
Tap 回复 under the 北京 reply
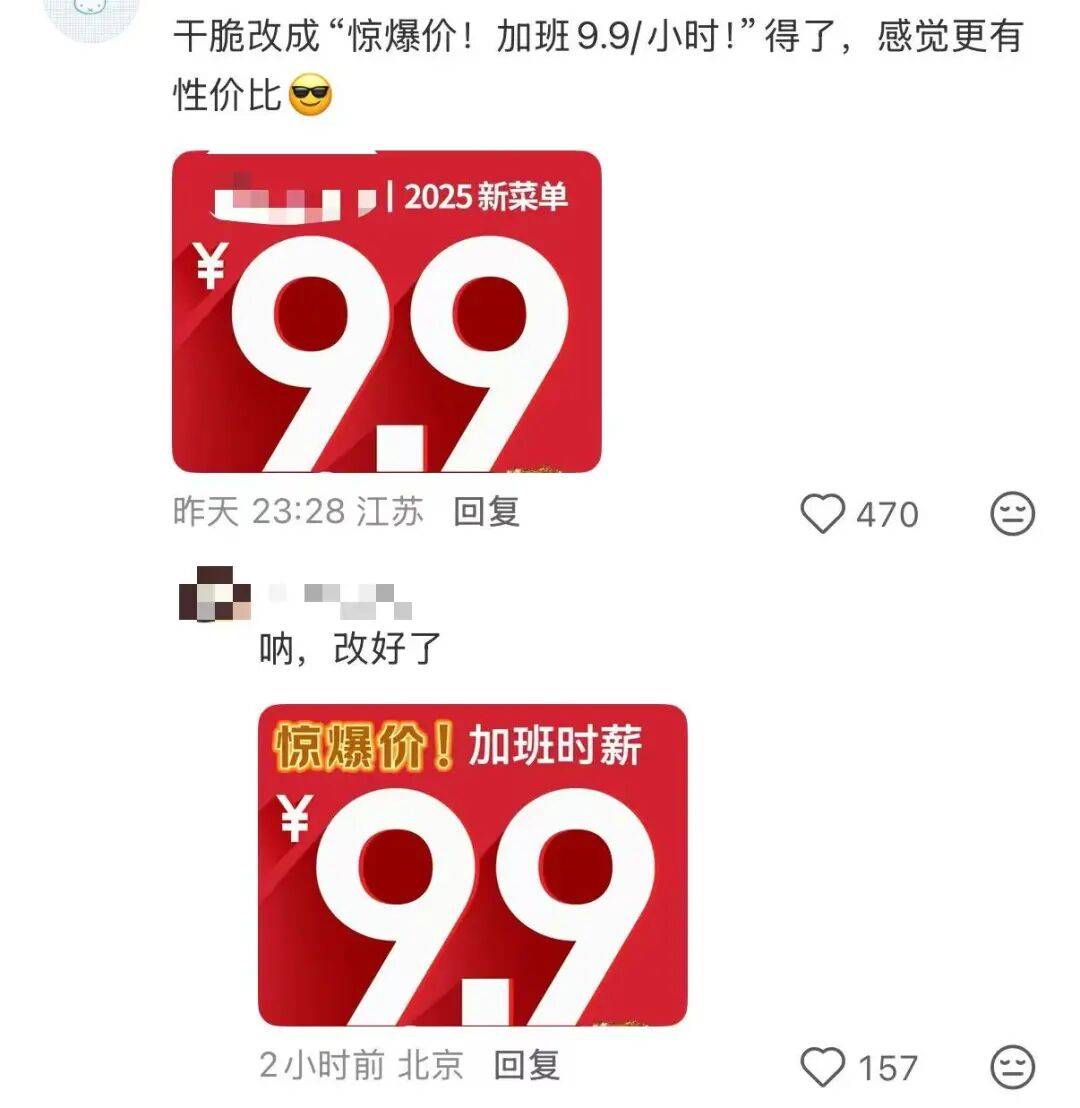tap(527, 1065)
